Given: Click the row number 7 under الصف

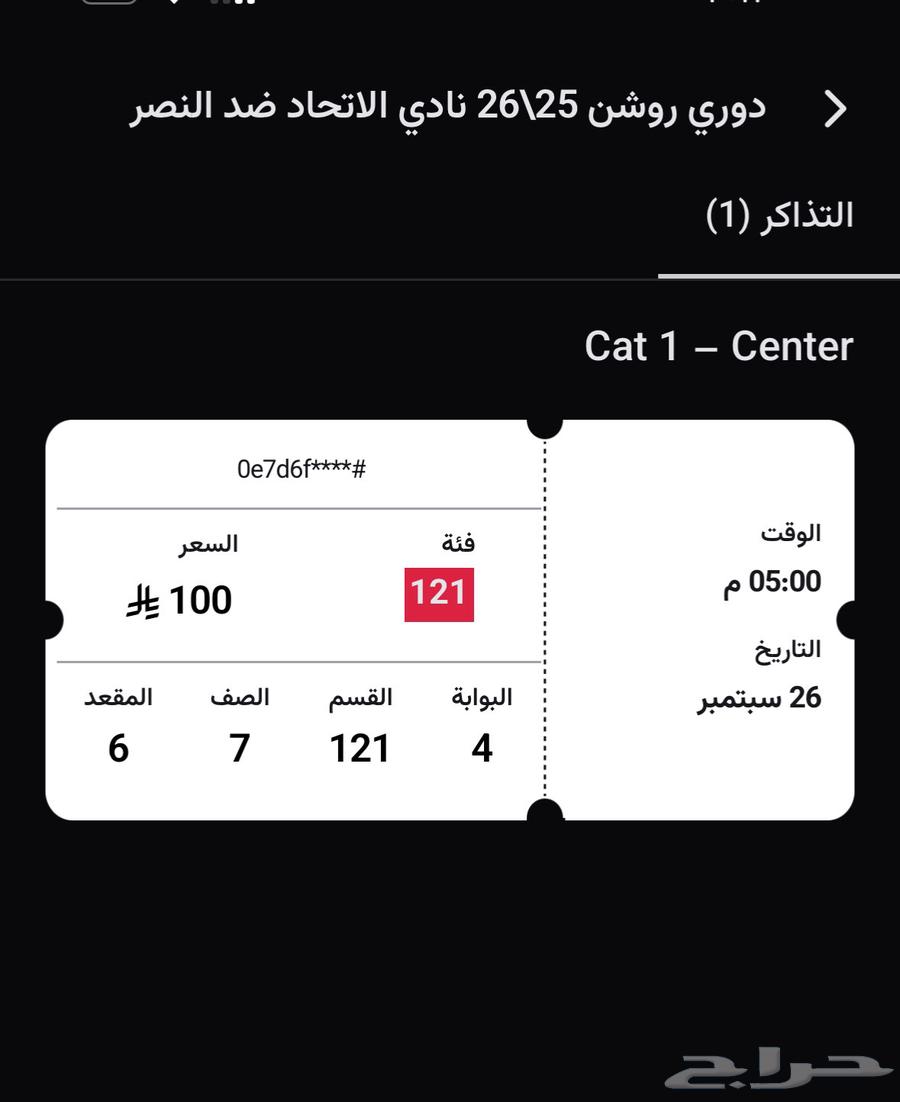Looking at the screenshot, I should coord(239,747).
